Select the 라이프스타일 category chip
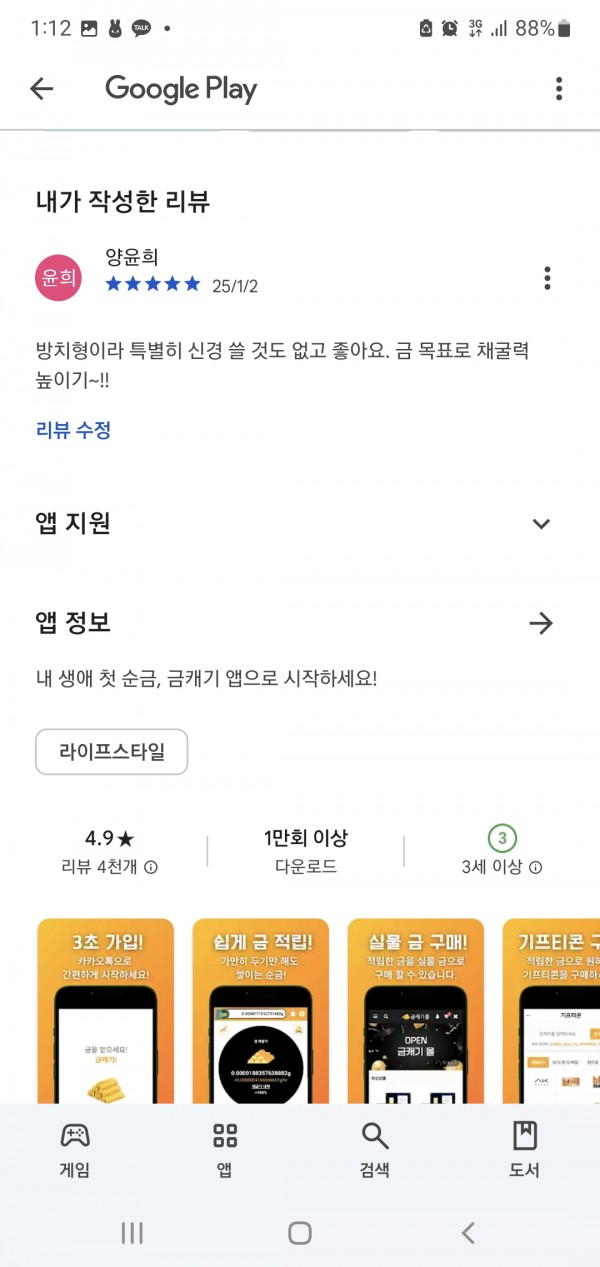Screen dimensions: 600x1267 [112, 752]
